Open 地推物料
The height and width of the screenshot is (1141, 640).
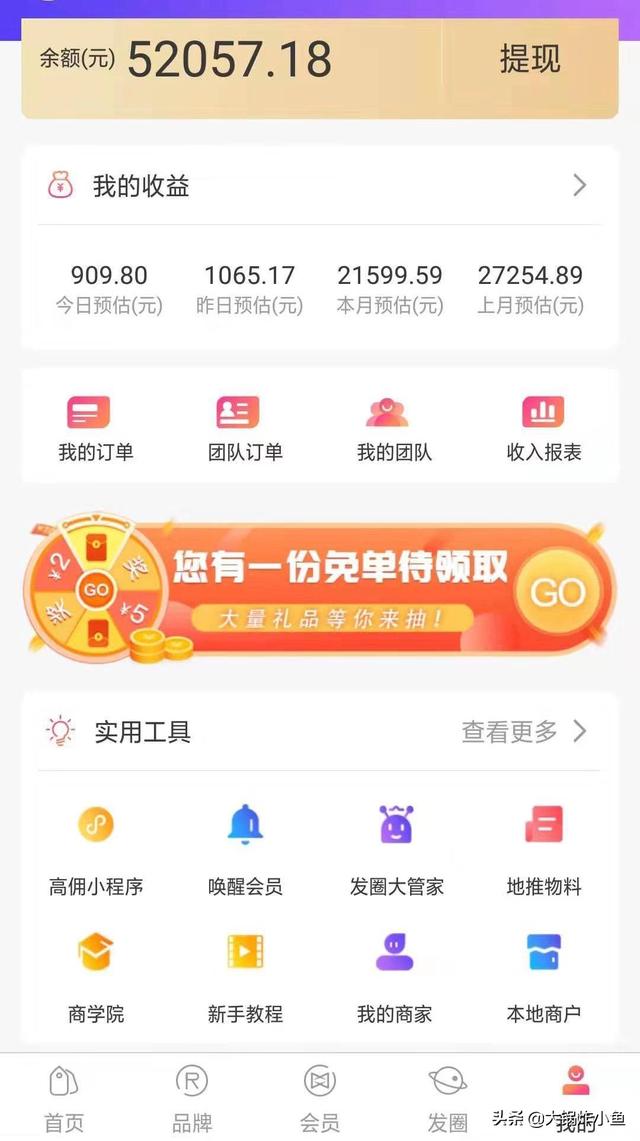tap(543, 850)
